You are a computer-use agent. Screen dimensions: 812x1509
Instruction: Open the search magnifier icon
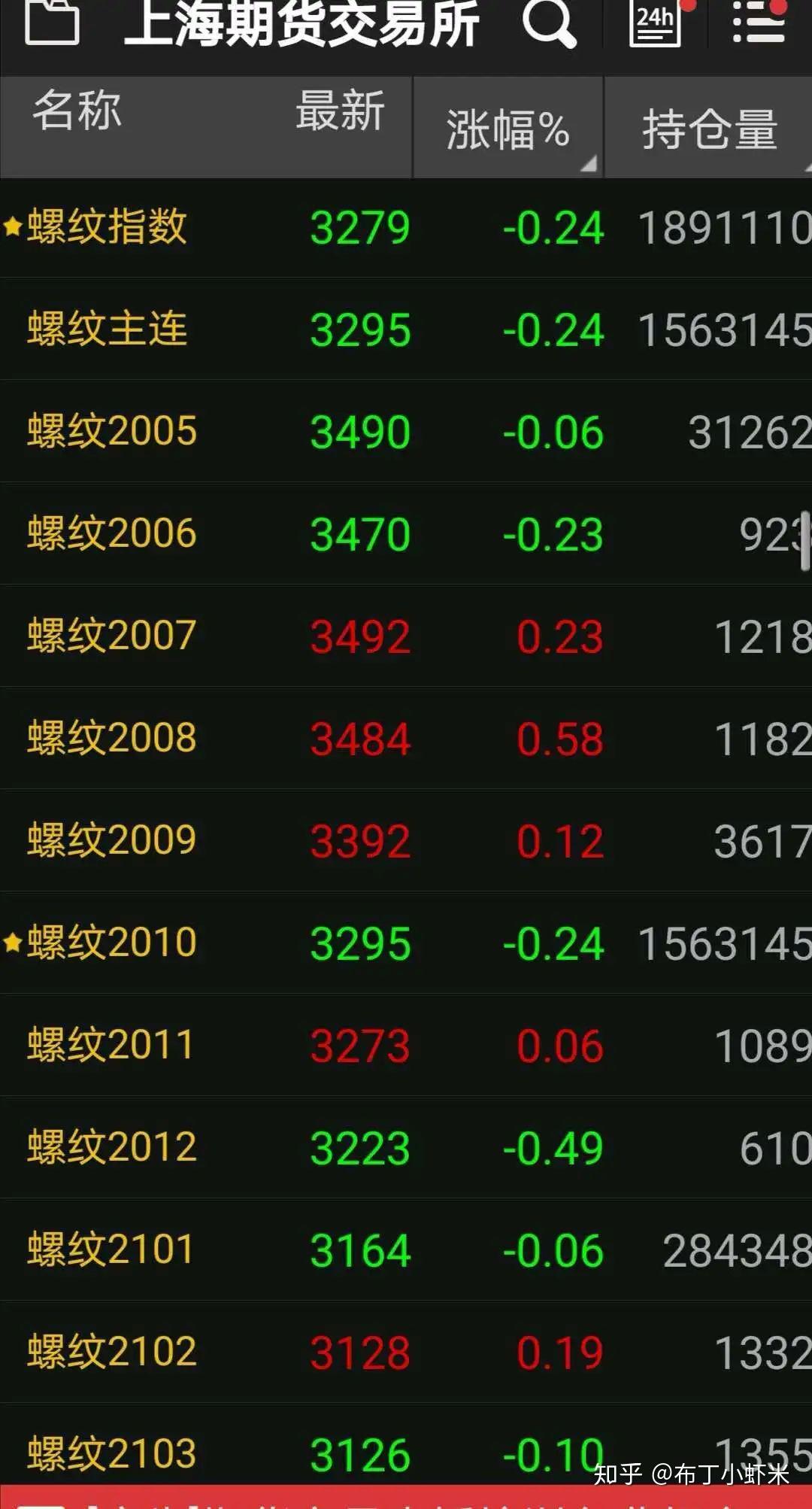click(550, 23)
